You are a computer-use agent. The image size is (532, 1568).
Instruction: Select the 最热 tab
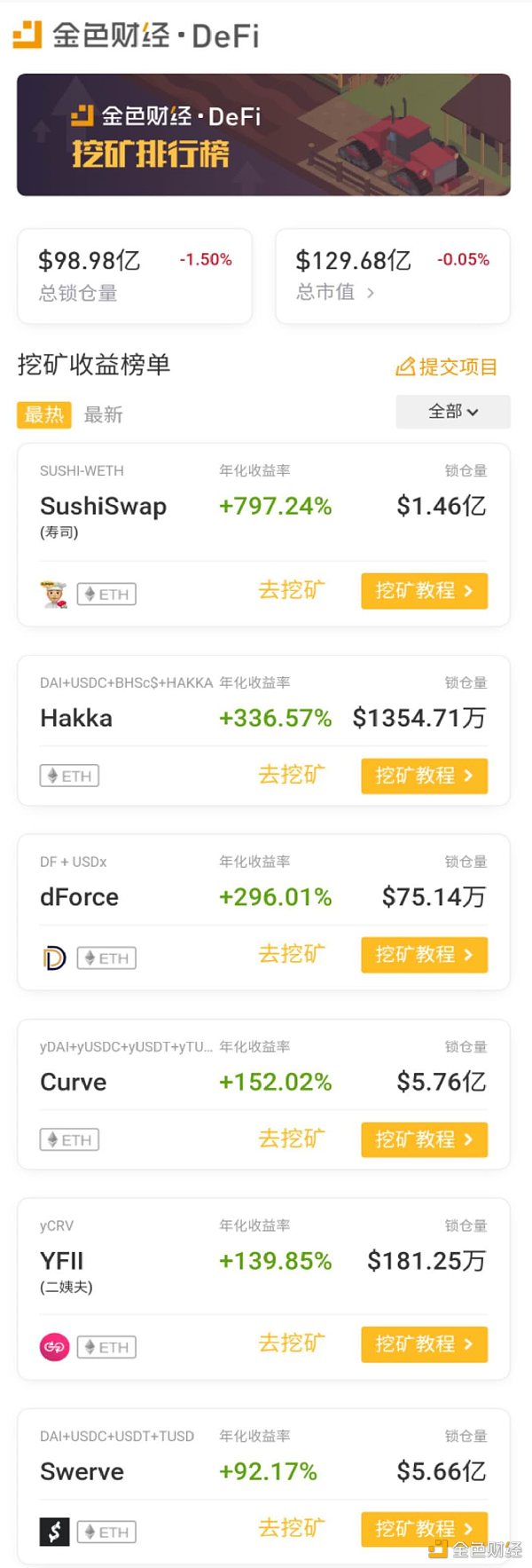44,414
